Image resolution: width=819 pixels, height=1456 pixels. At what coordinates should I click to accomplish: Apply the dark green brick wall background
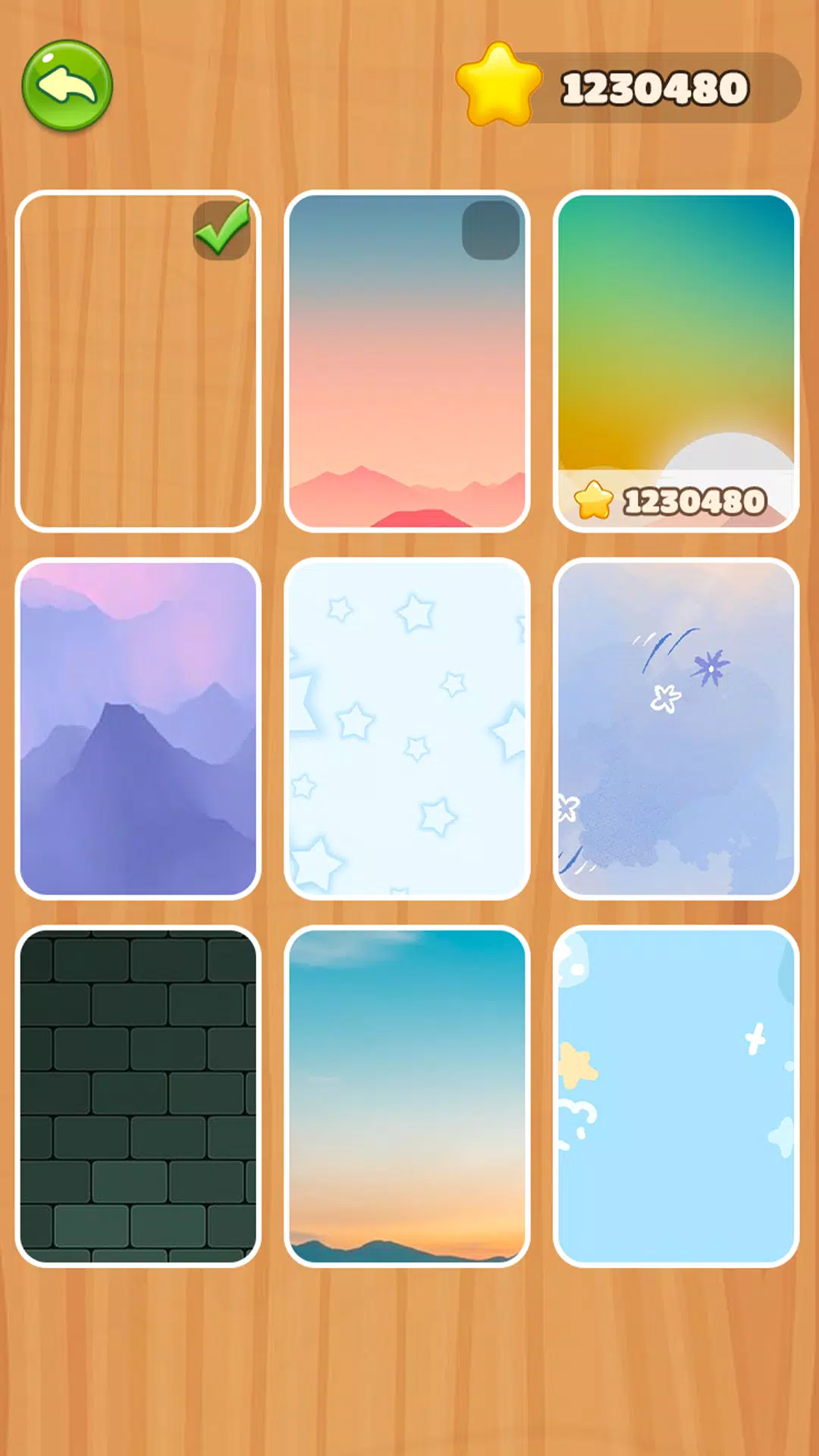(x=137, y=1096)
